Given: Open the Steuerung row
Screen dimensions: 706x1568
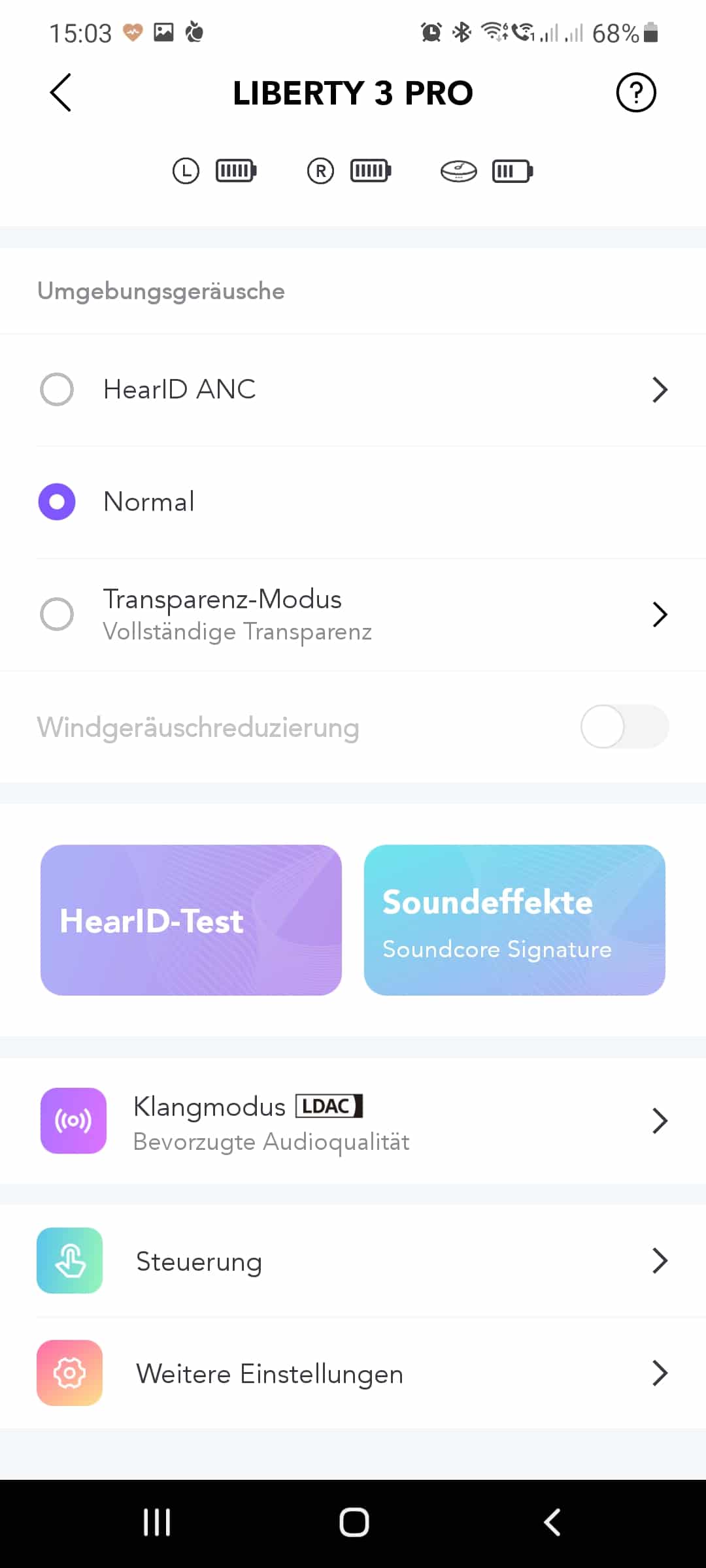Looking at the screenshot, I should (x=353, y=1261).
